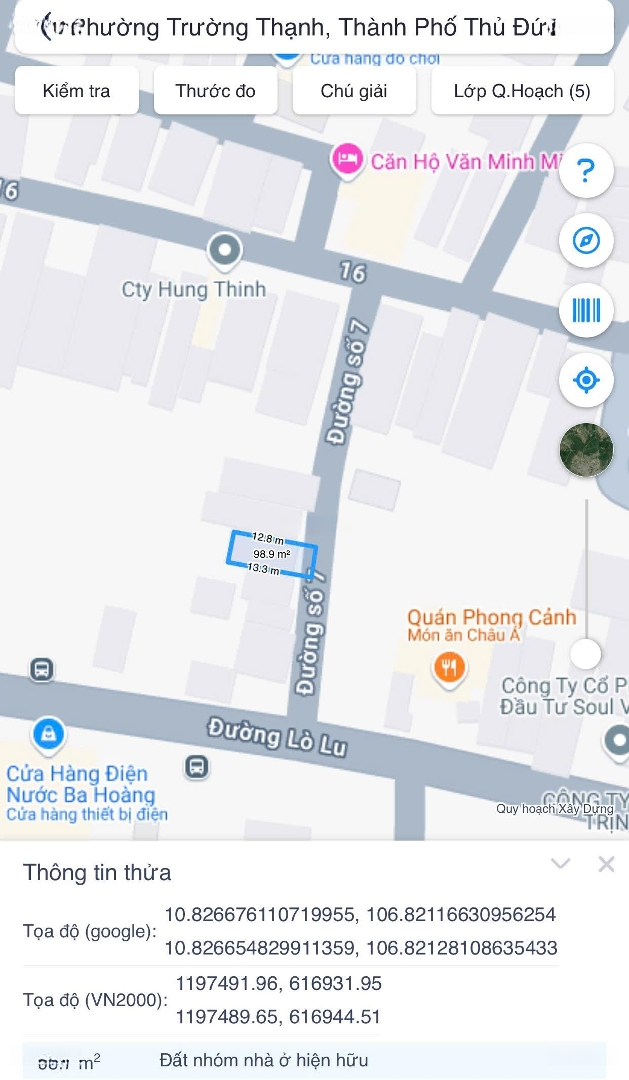
Task: Select the highlighted 98.9 m² land parcel
Action: click(272, 554)
